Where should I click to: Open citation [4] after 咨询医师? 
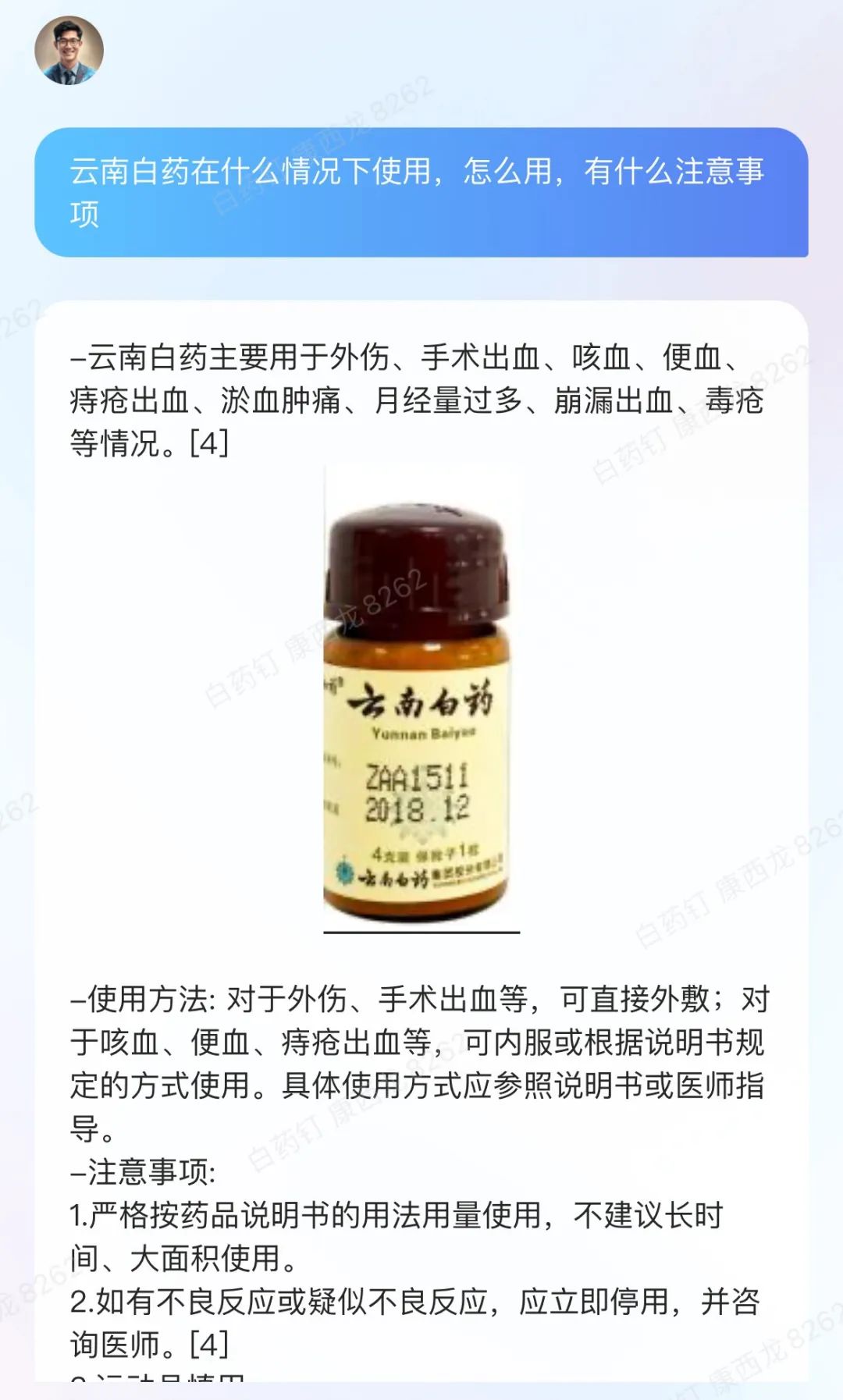click(x=209, y=1343)
